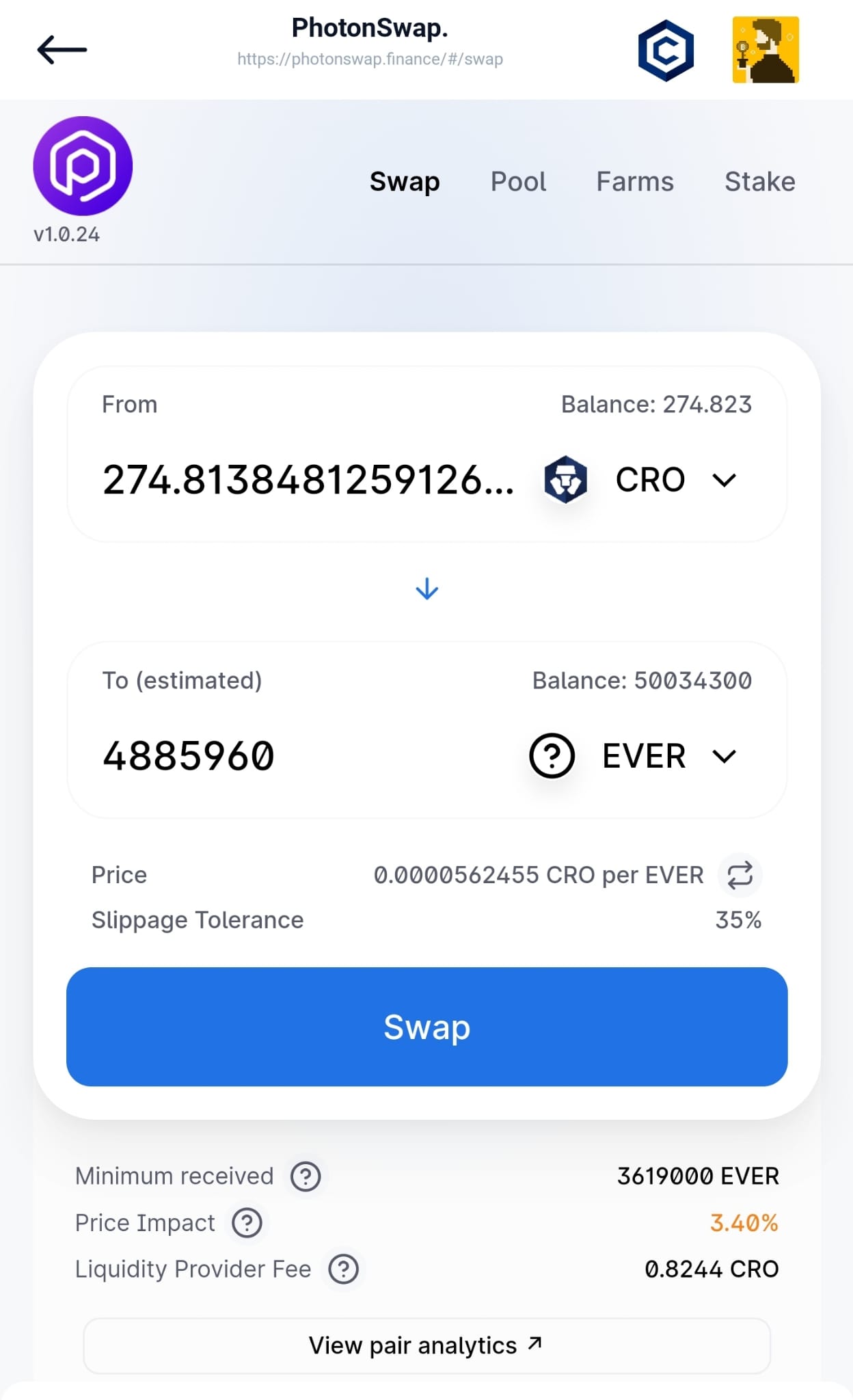Open View pair analytics
Viewport: 853px width, 1400px height.
point(426,1345)
